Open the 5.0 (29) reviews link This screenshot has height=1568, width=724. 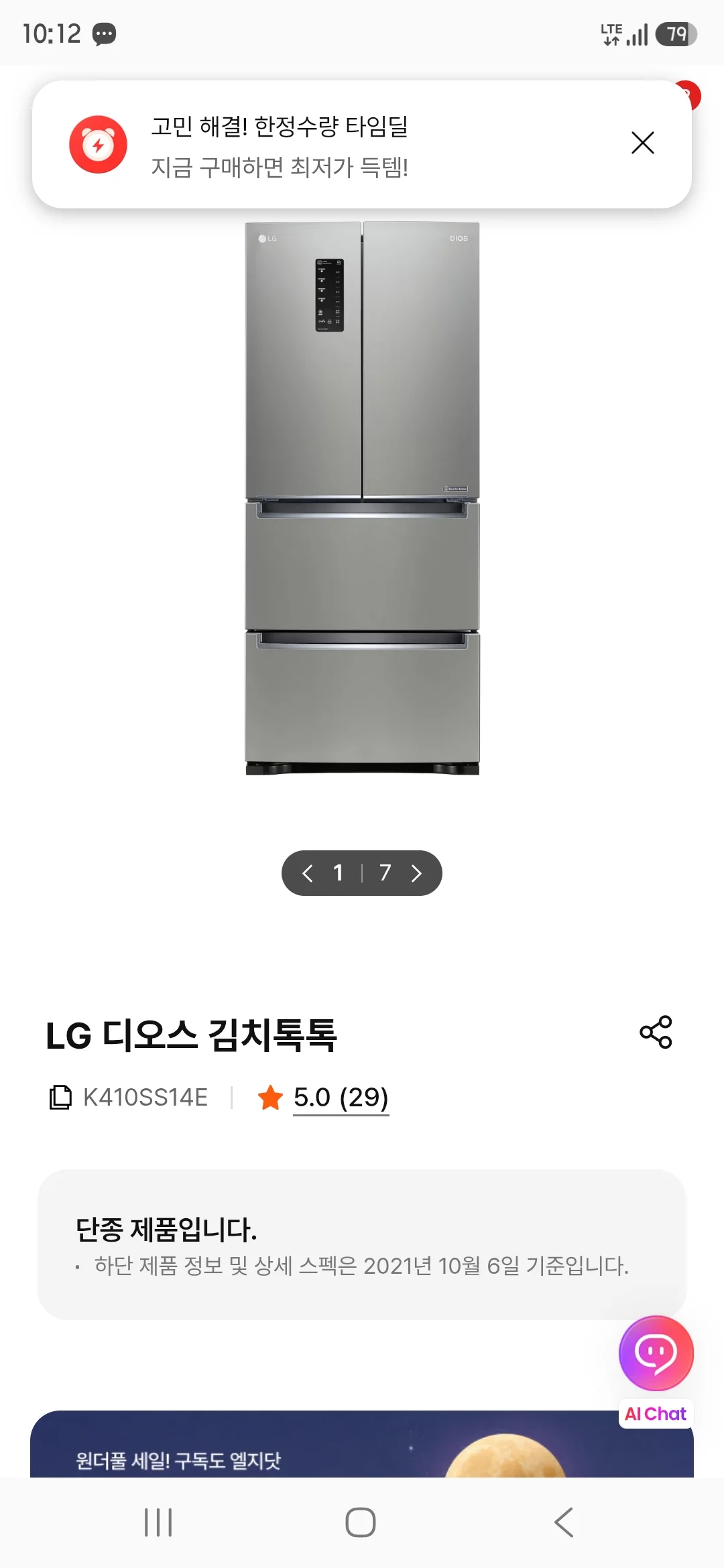341,1098
